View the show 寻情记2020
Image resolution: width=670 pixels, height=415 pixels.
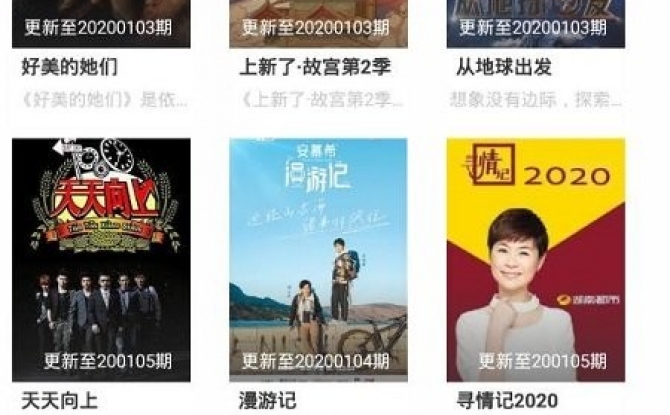(x=535, y=260)
